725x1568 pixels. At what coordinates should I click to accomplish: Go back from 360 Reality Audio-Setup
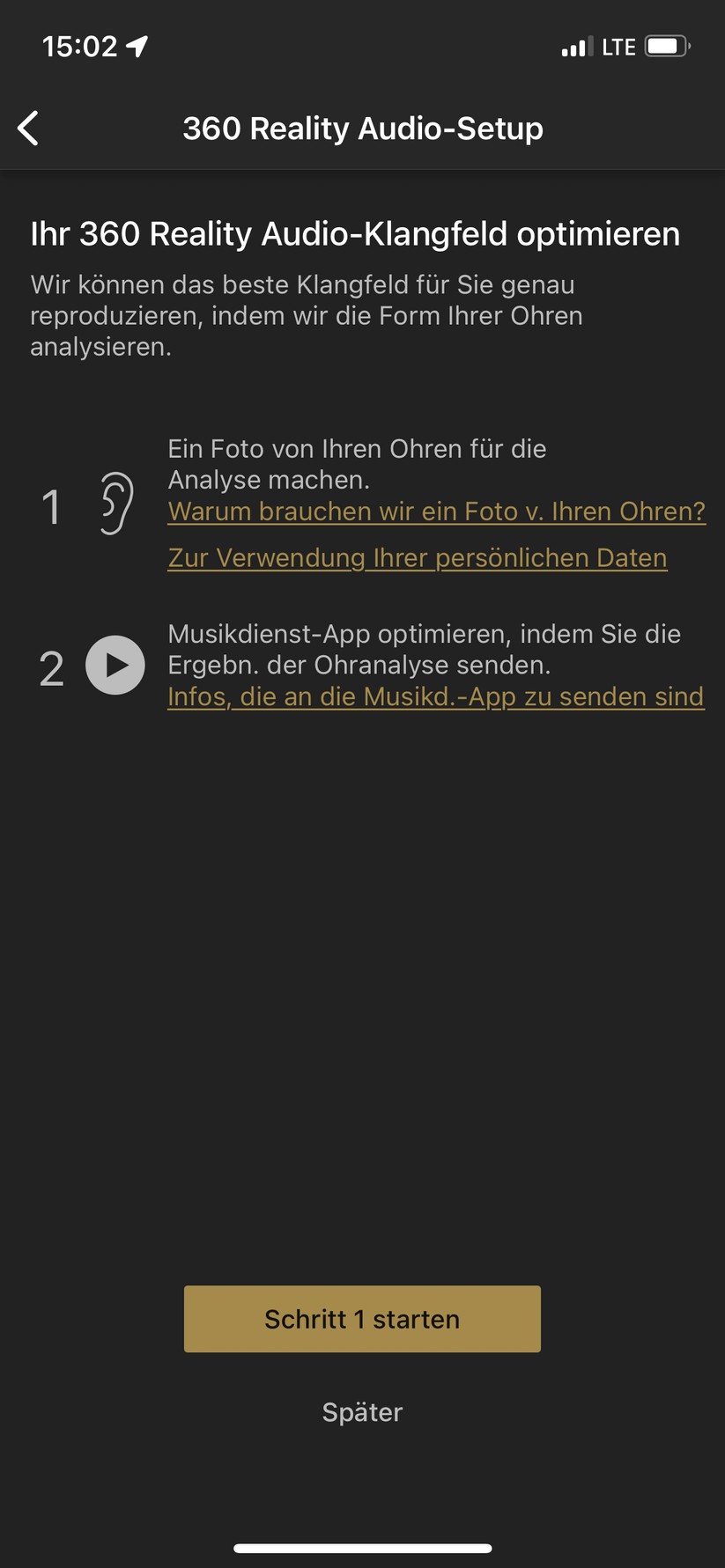pyautogui.click(x=28, y=129)
